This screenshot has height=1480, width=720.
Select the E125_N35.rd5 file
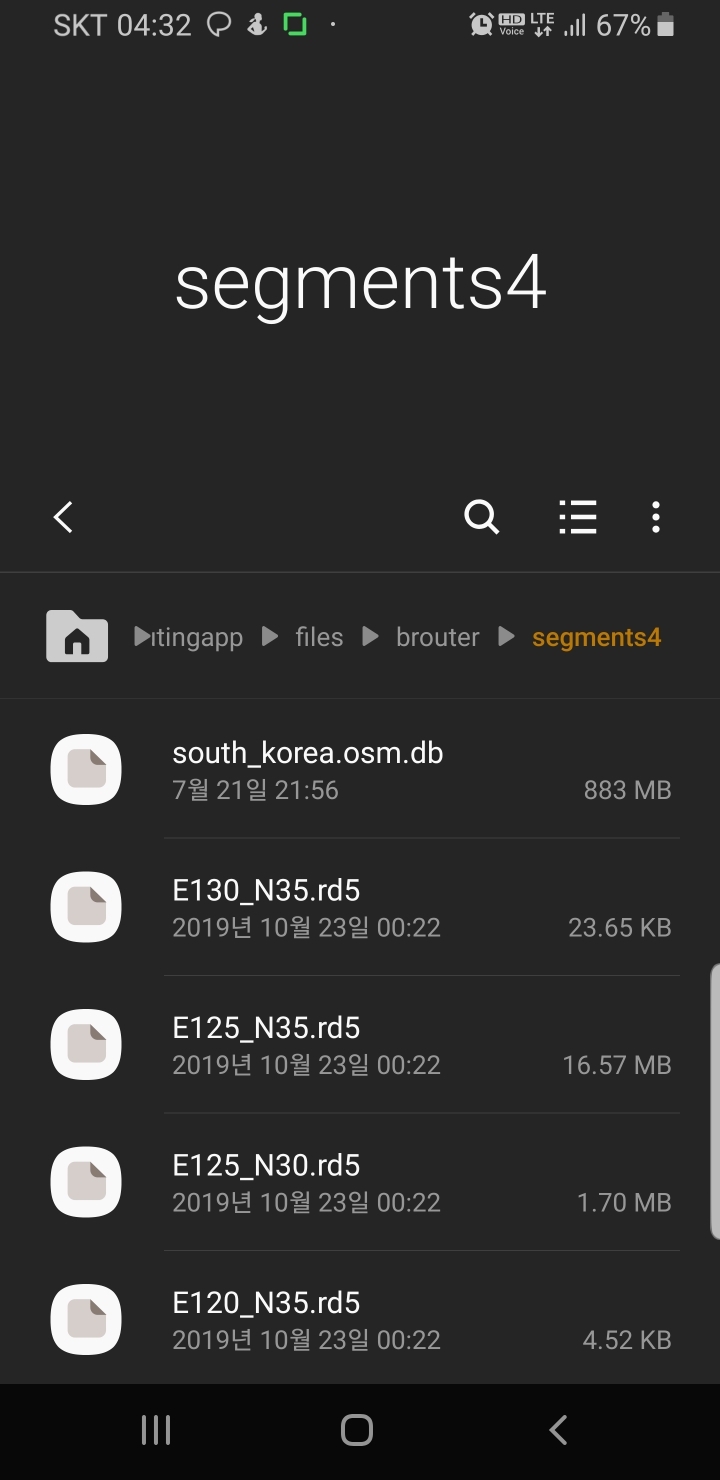pos(360,1045)
